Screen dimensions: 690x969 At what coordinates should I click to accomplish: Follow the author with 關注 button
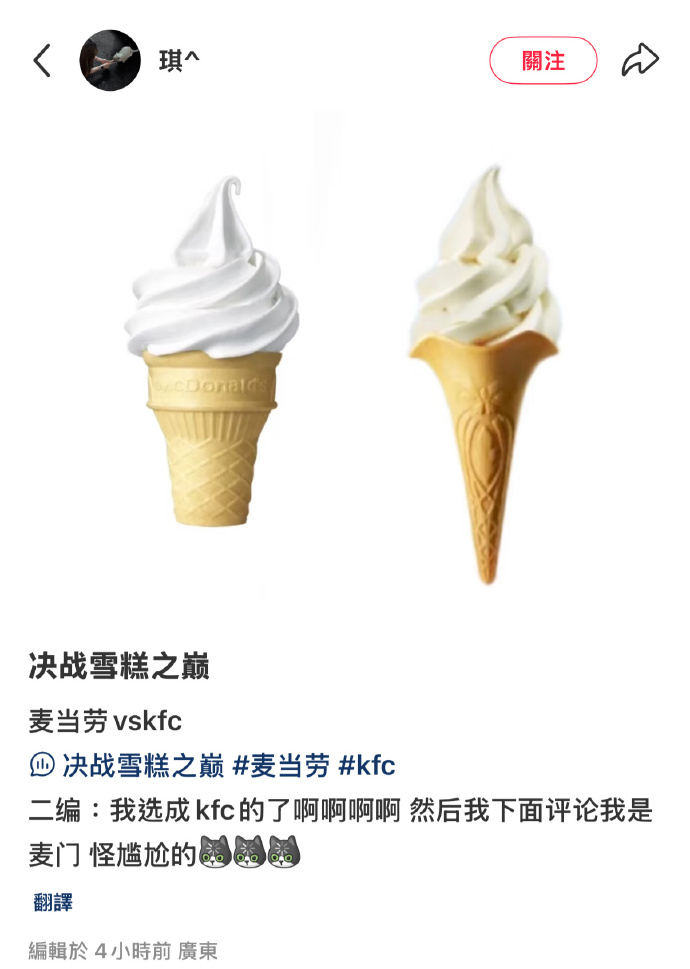[543, 61]
